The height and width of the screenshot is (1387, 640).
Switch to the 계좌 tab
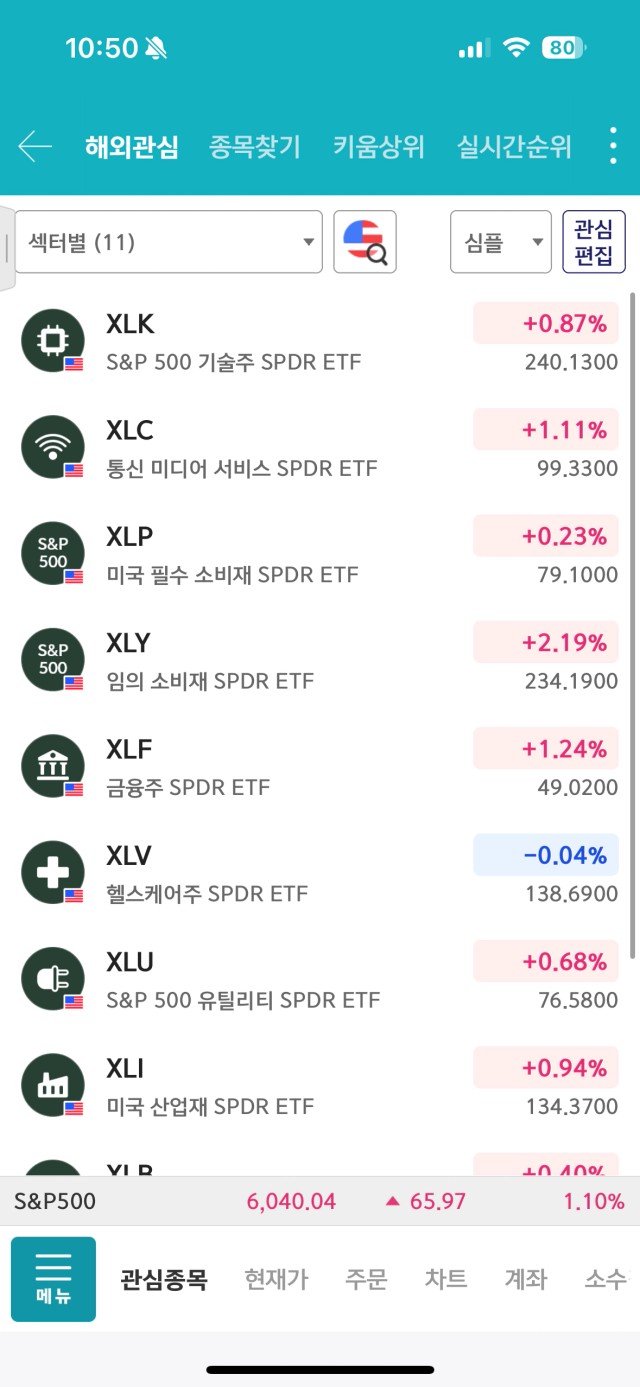point(526,1279)
